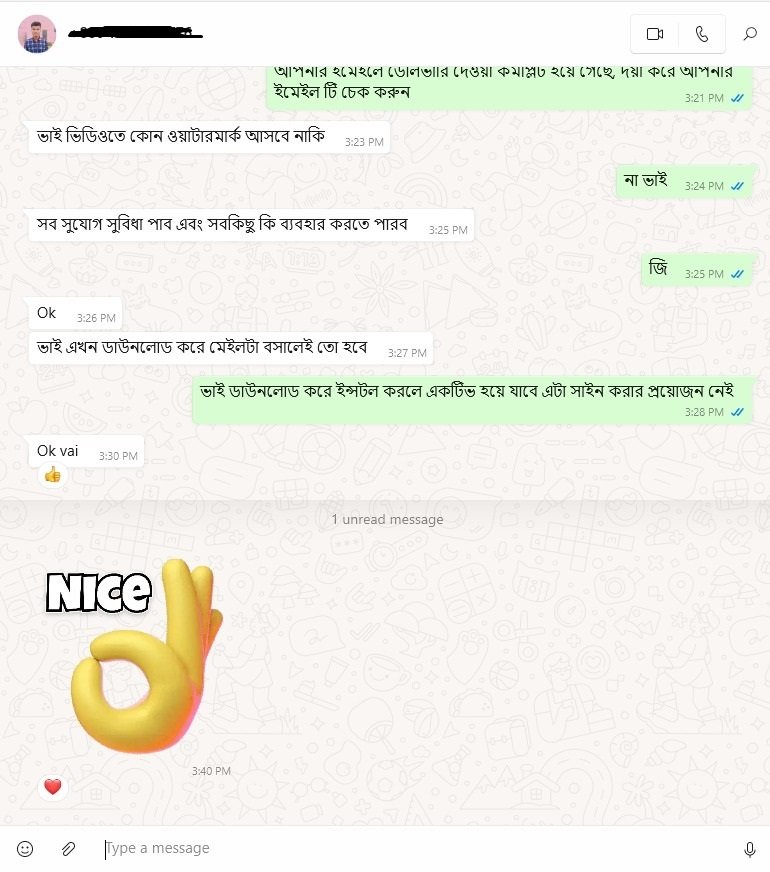The height and width of the screenshot is (872, 770).
Task: View the heart reaction on the sticker
Action: pyautogui.click(x=53, y=787)
